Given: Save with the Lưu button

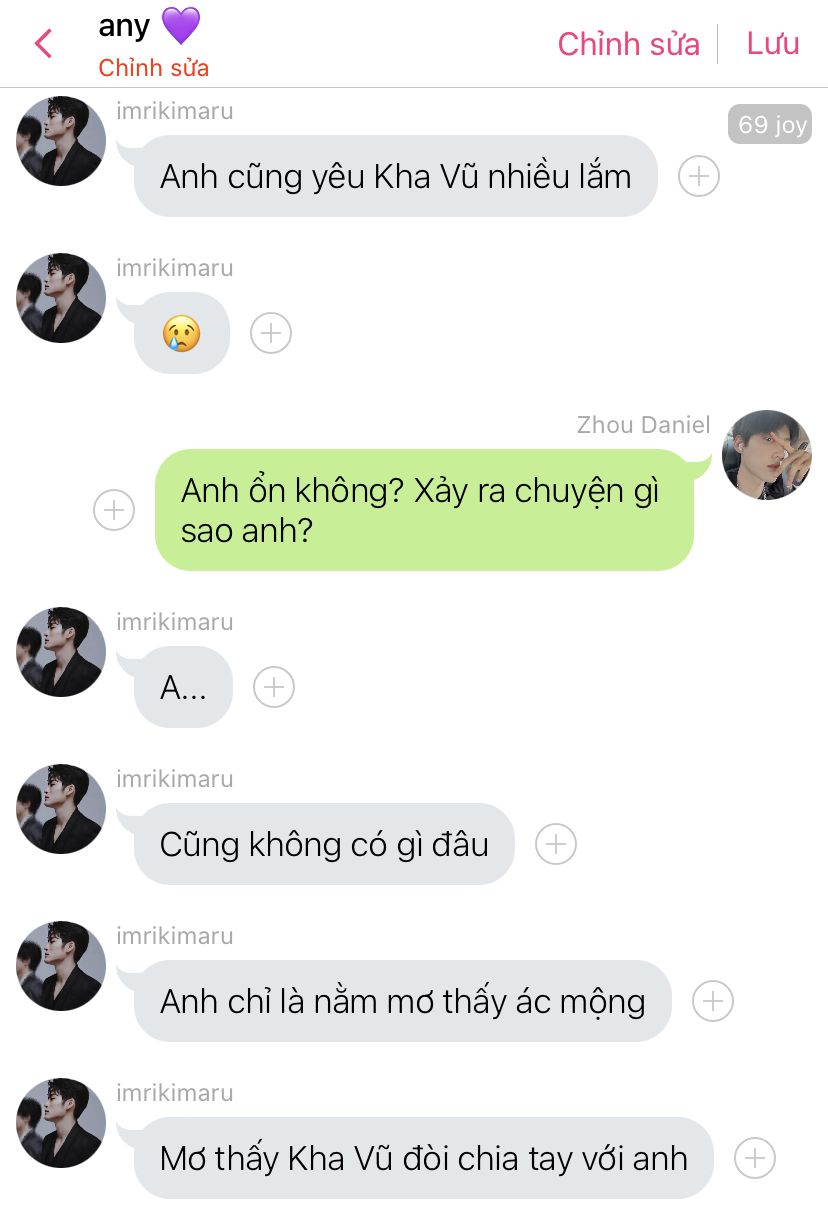Looking at the screenshot, I should click(773, 44).
